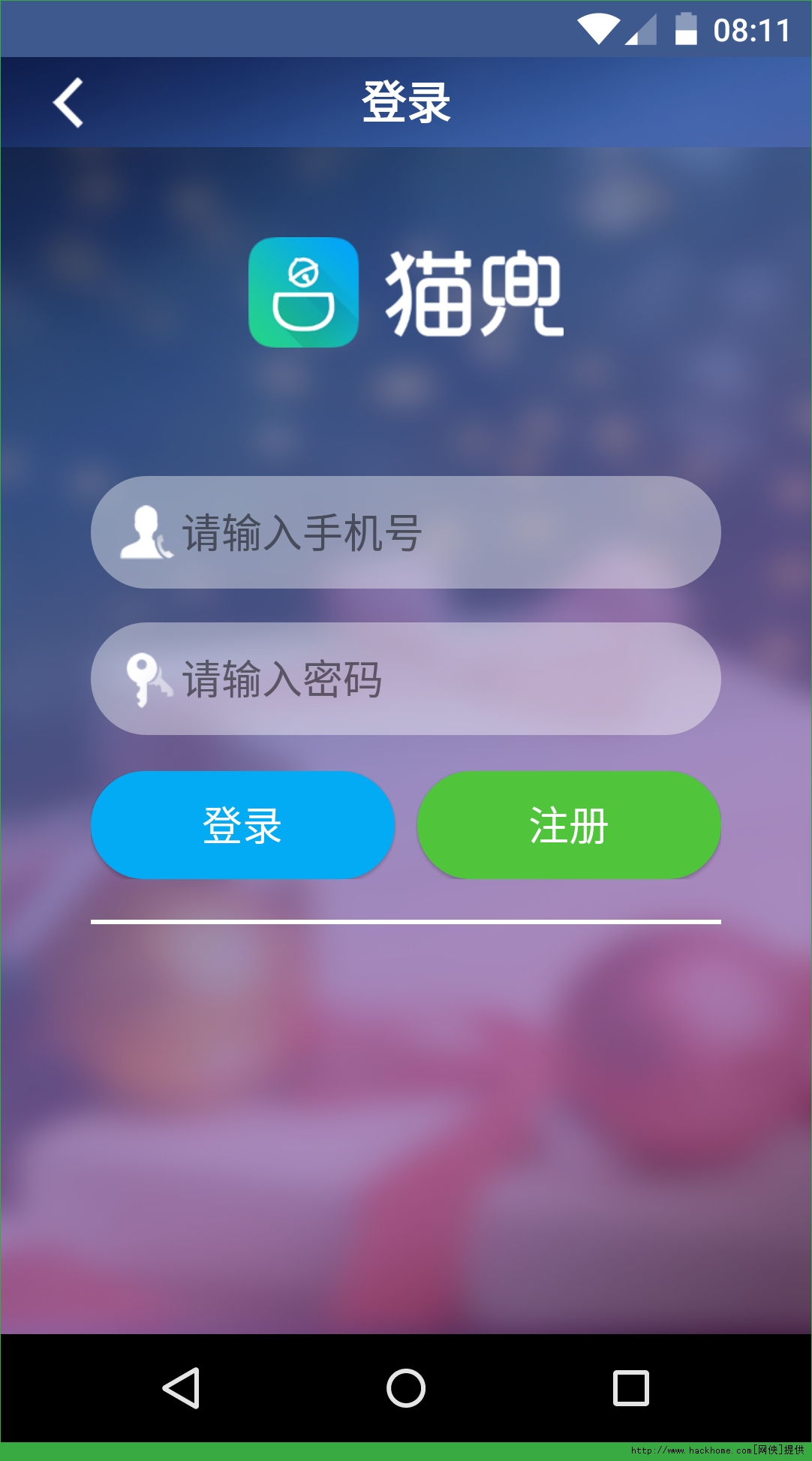Screen dimensions: 812x1461
Task: Tap the system home button
Action: [x=405, y=1387]
